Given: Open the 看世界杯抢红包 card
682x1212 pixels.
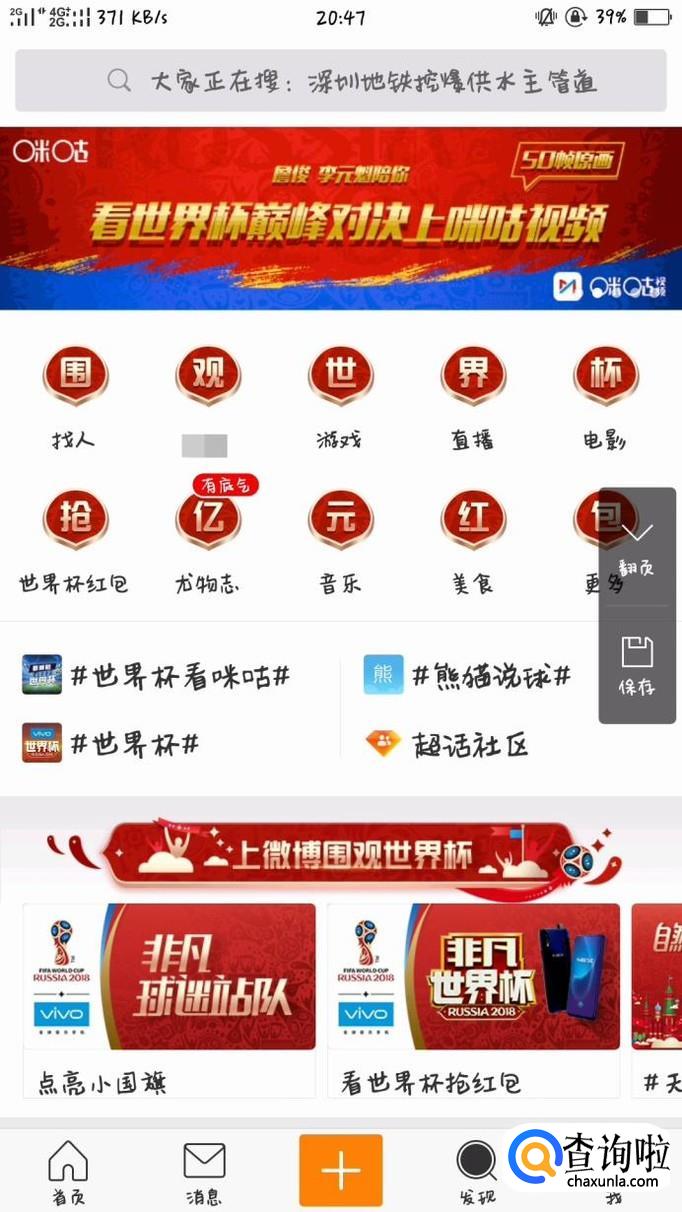Looking at the screenshot, I should pyautogui.click(x=473, y=1000).
